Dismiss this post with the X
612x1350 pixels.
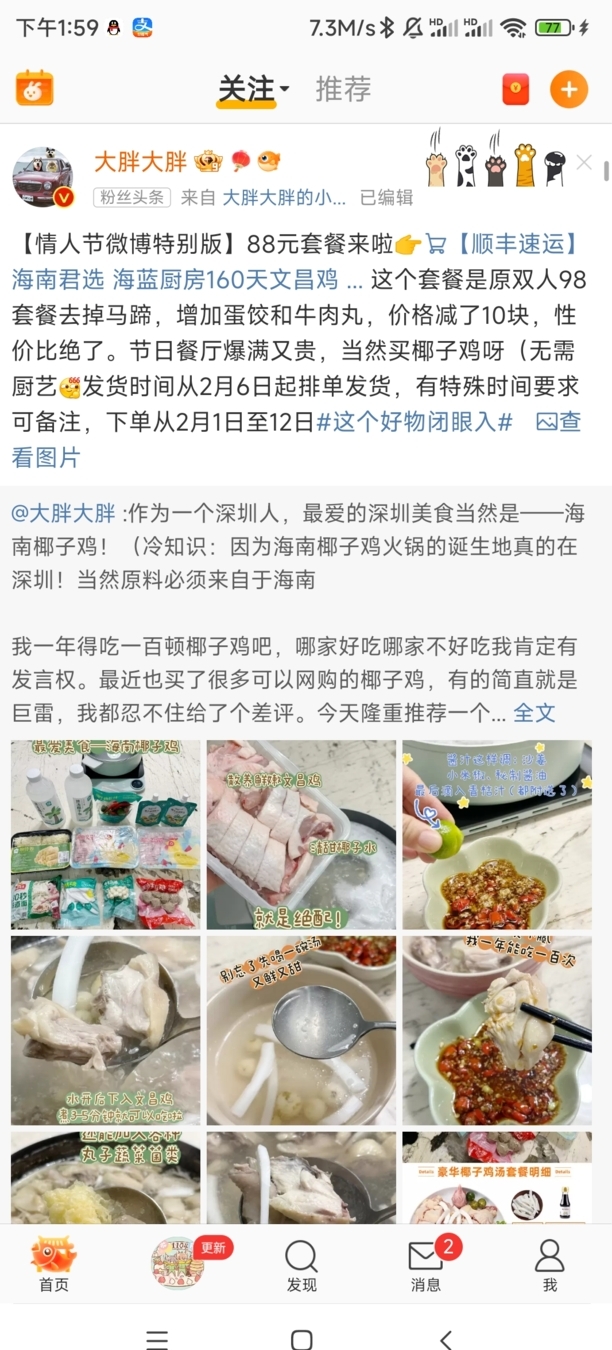[584, 162]
